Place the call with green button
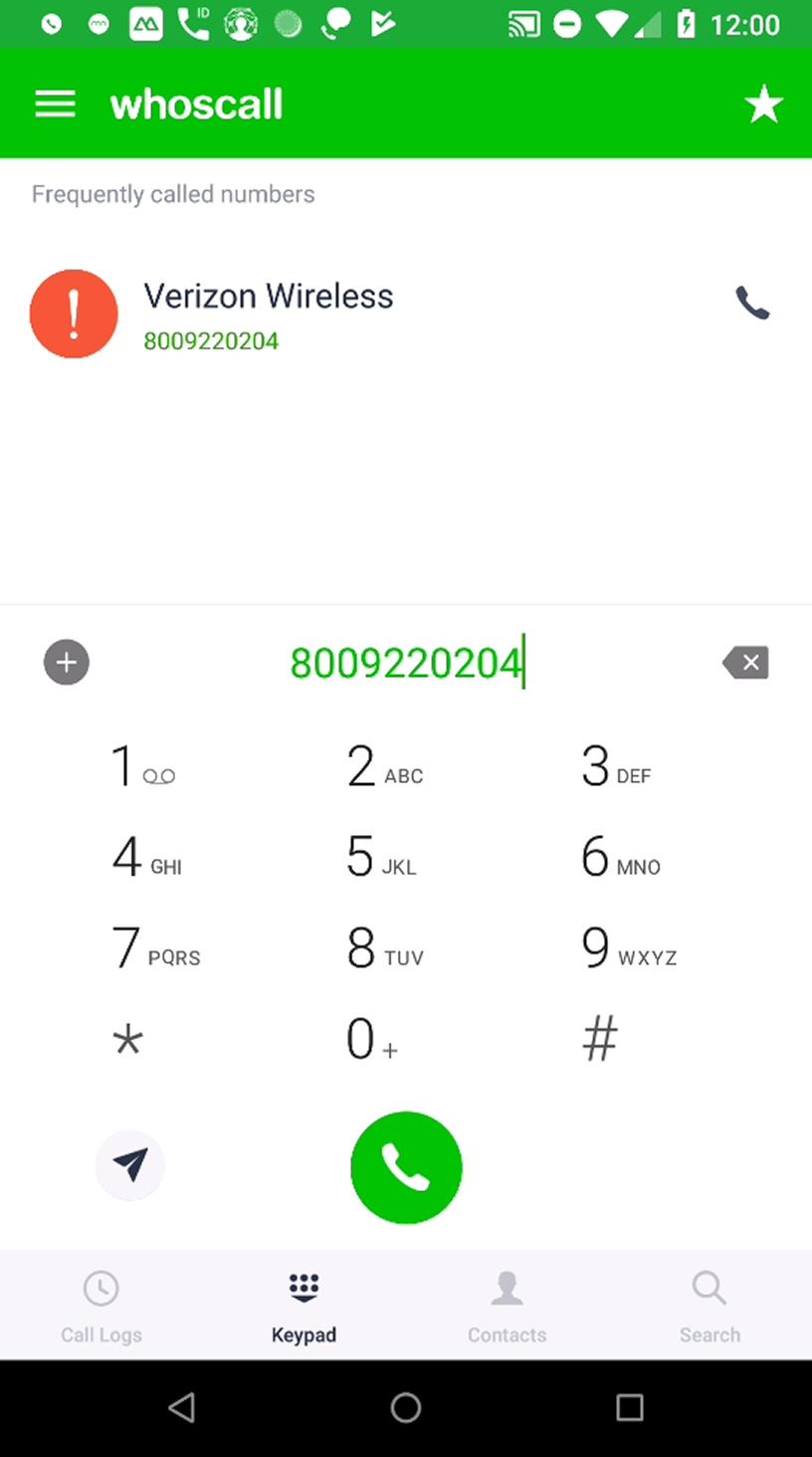 [406, 1167]
